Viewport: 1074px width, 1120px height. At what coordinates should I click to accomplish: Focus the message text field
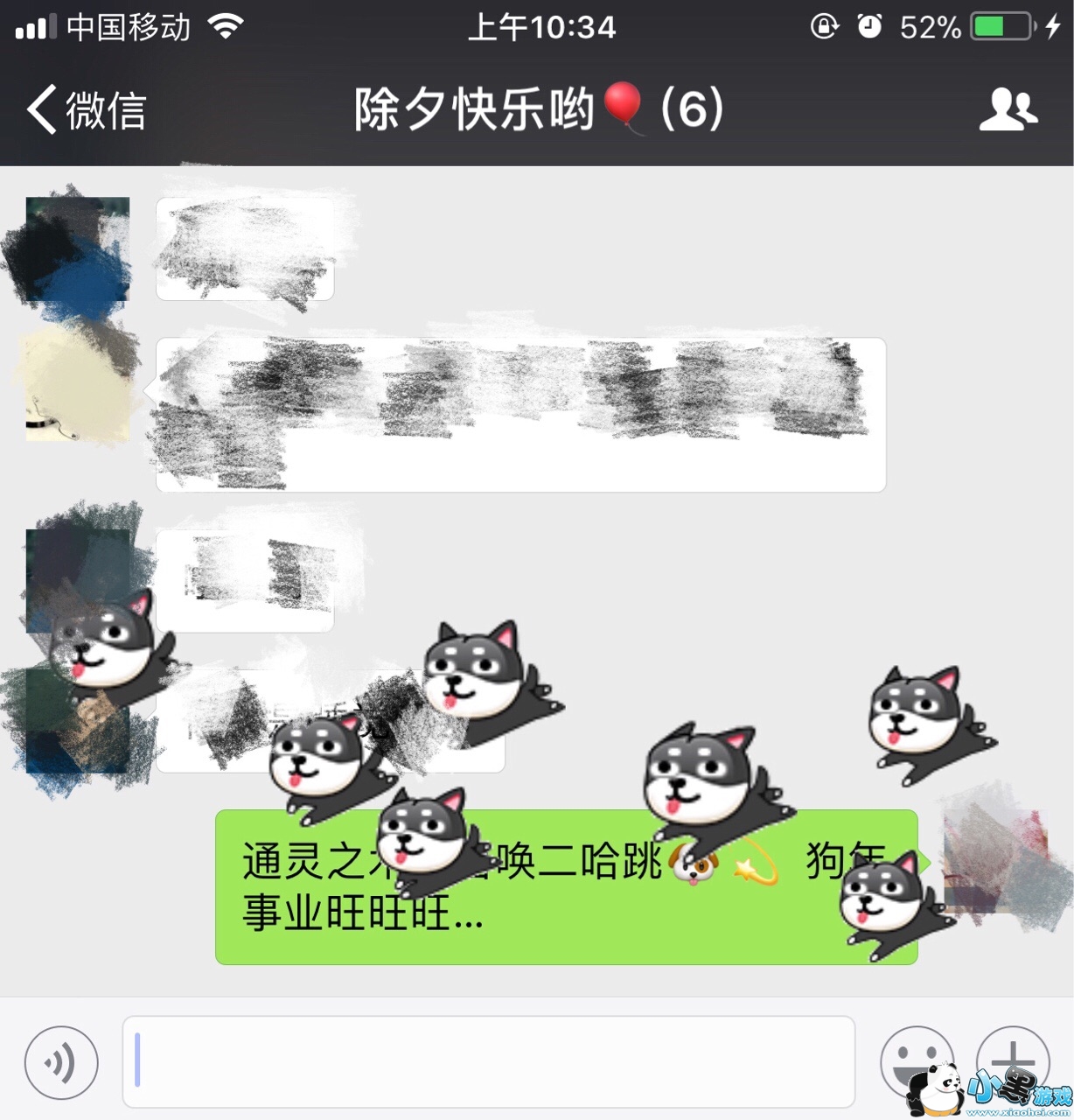pos(488,1061)
